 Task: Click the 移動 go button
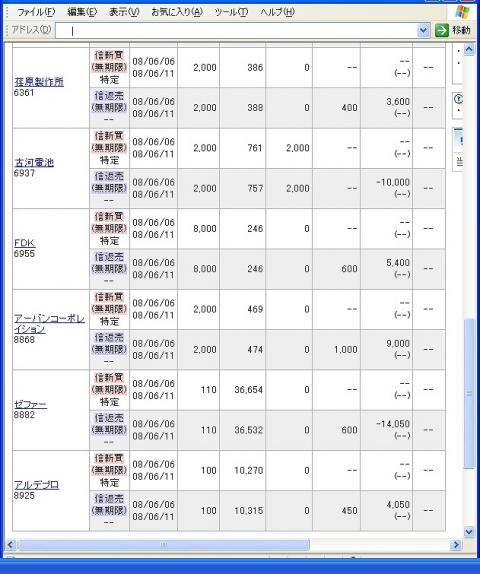coord(453,30)
